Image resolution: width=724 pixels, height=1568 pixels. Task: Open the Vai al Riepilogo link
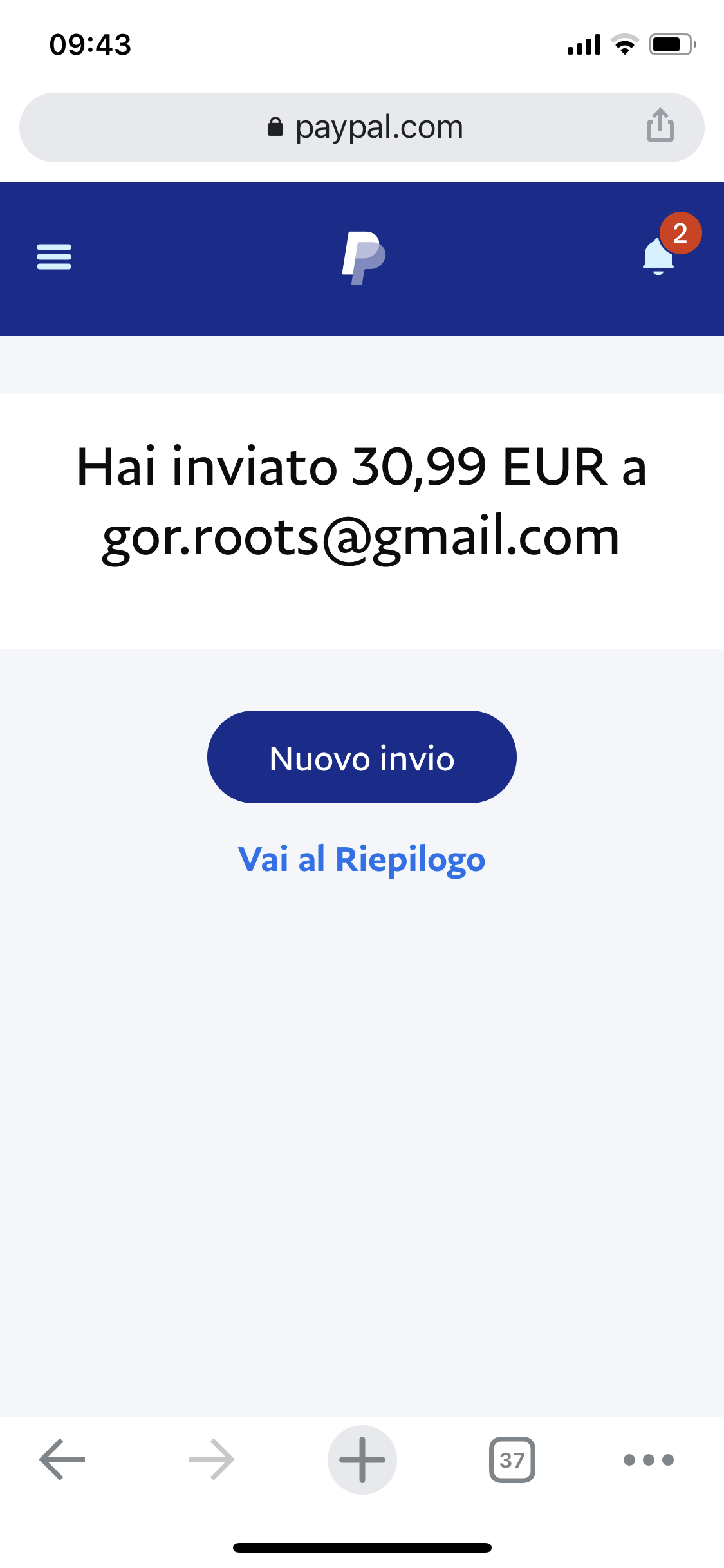point(362,859)
